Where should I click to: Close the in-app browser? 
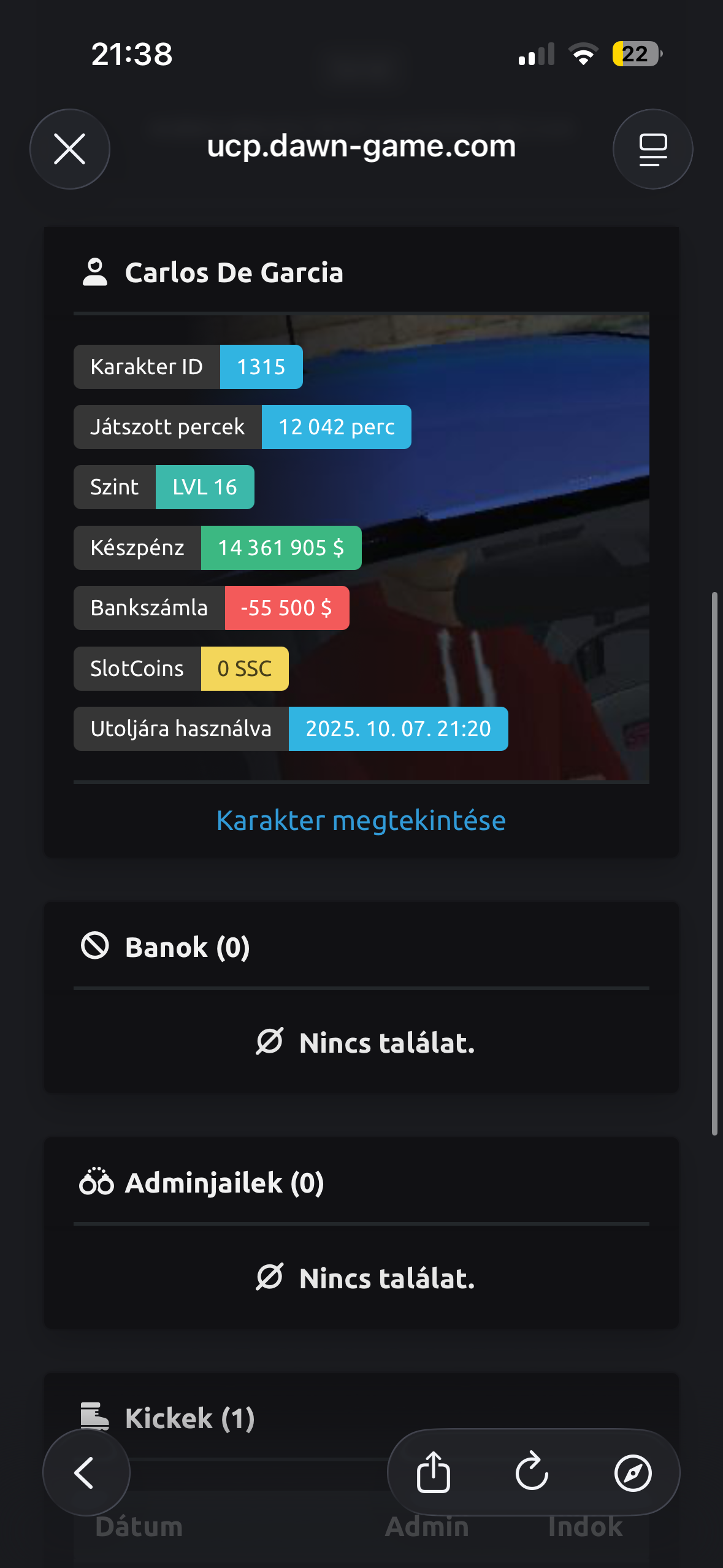[70, 149]
